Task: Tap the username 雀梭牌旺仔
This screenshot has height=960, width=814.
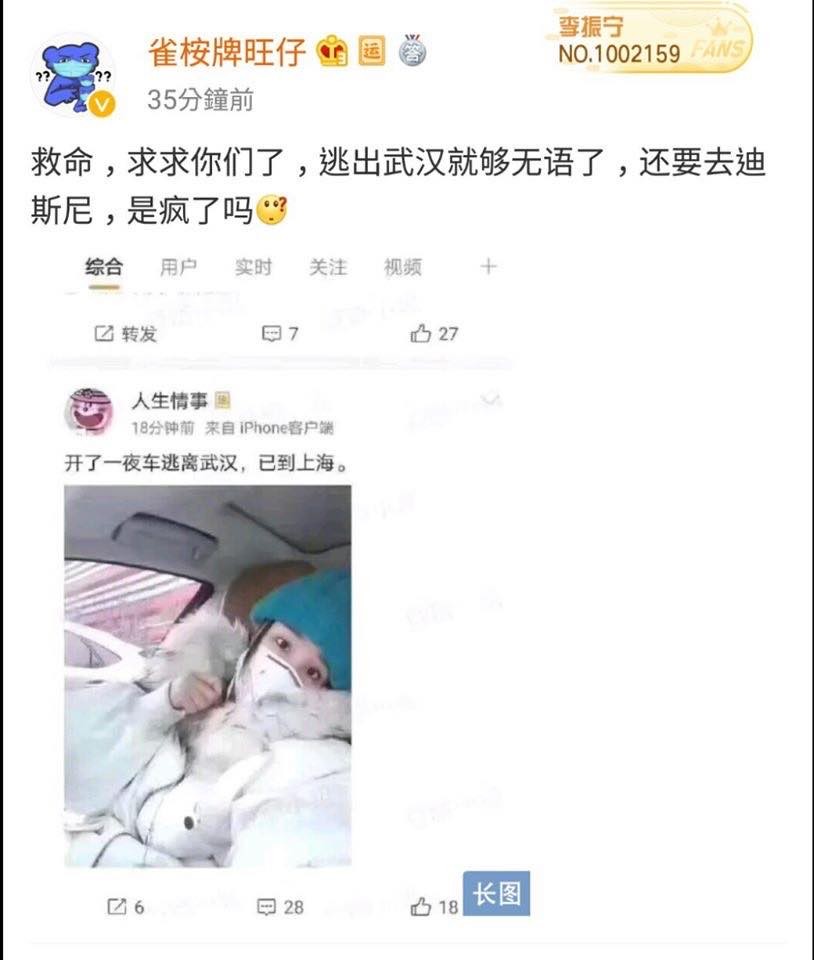Action: point(227,51)
